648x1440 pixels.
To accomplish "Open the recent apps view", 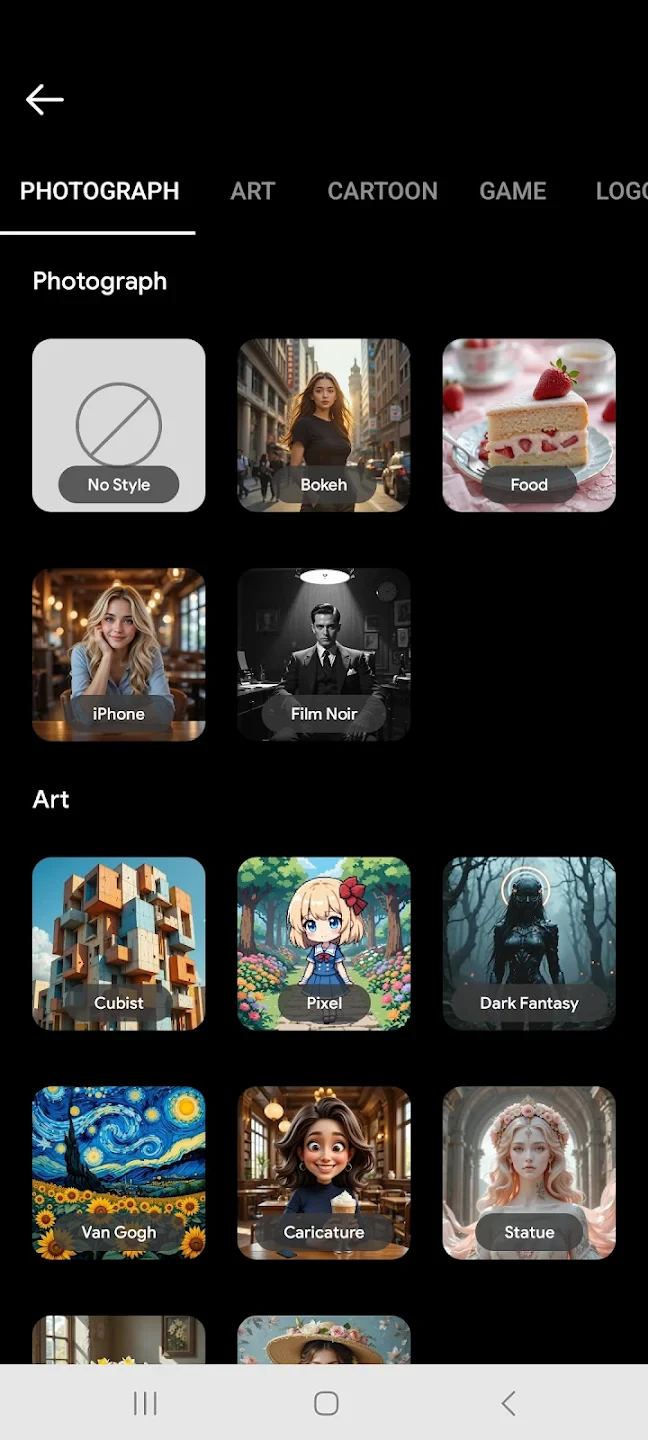I will click(146, 1403).
